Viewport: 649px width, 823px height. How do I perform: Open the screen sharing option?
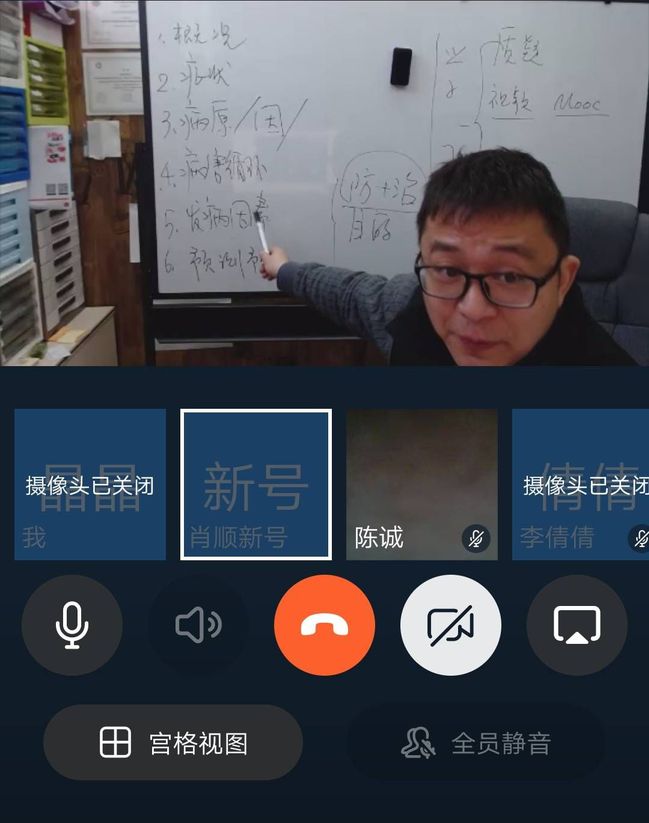(577, 626)
